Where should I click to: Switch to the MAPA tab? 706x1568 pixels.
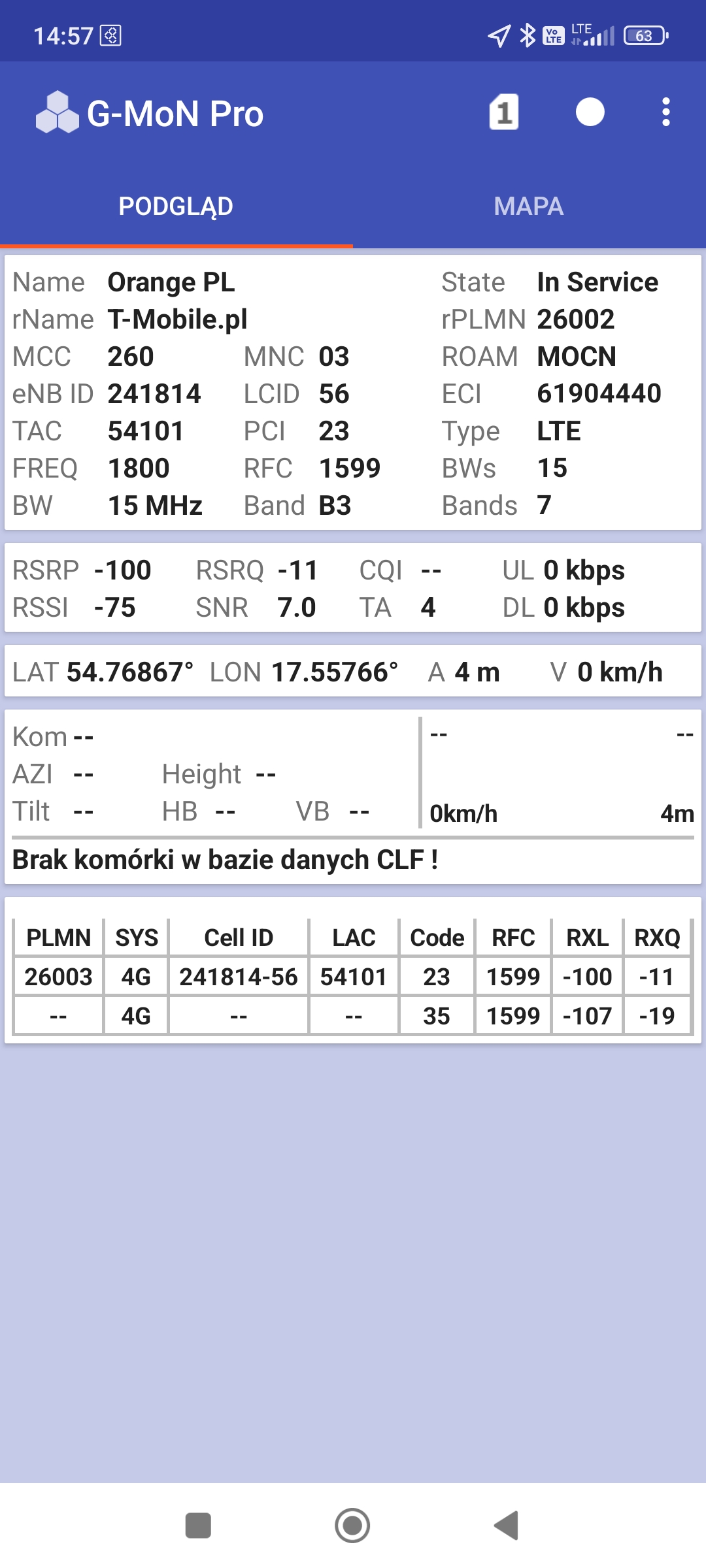(529, 206)
